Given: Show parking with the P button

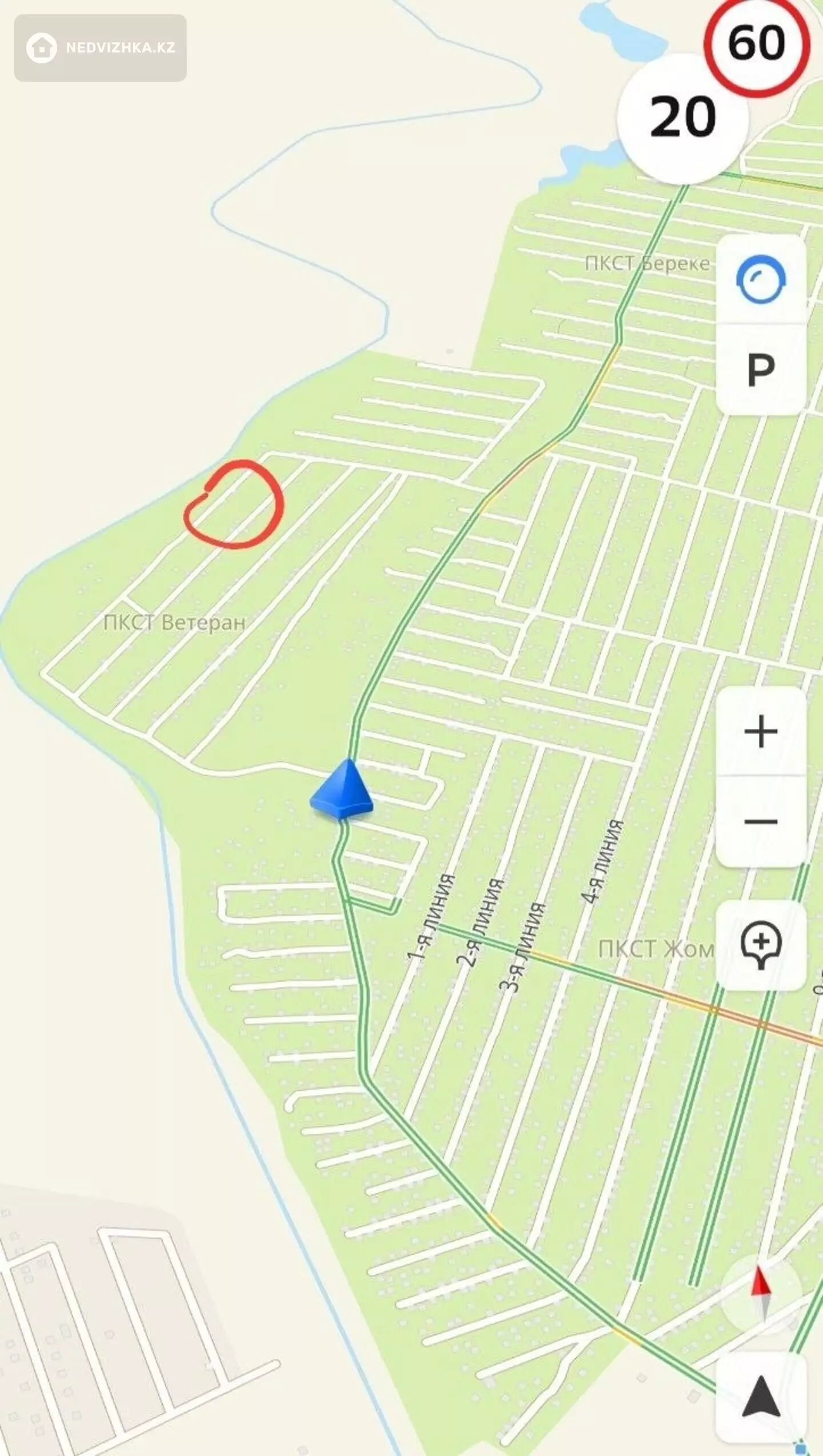Looking at the screenshot, I should [761, 370].
